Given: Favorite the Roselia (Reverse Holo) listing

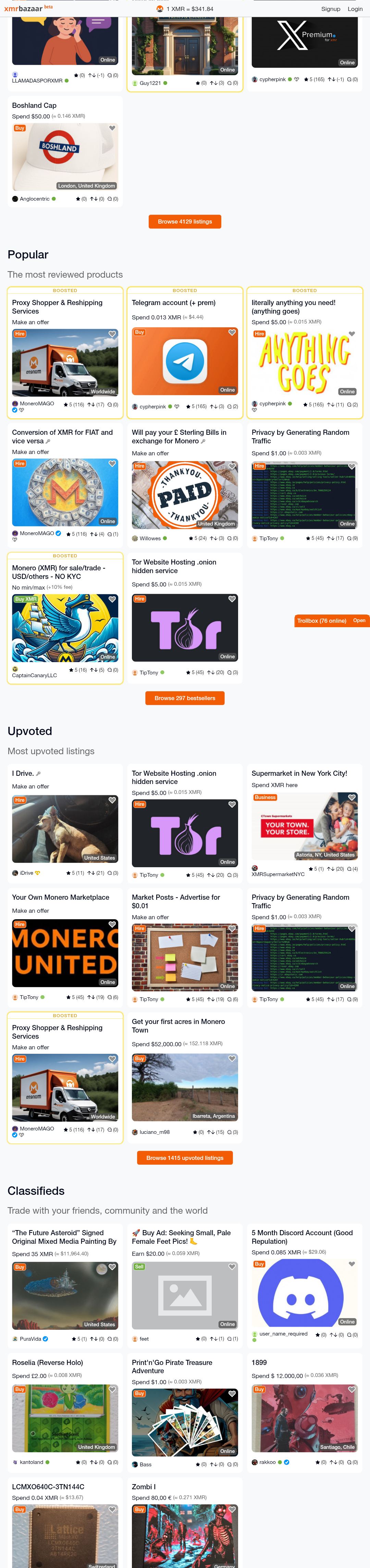Looking at the screenshot, I should (x=112, y=1390).
